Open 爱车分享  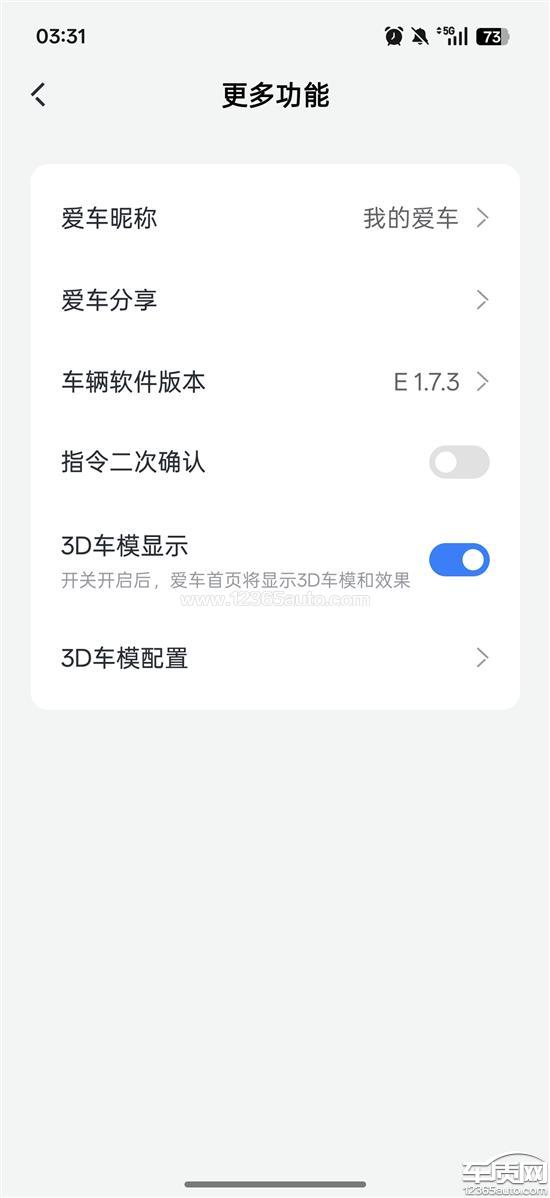point(275,300)
